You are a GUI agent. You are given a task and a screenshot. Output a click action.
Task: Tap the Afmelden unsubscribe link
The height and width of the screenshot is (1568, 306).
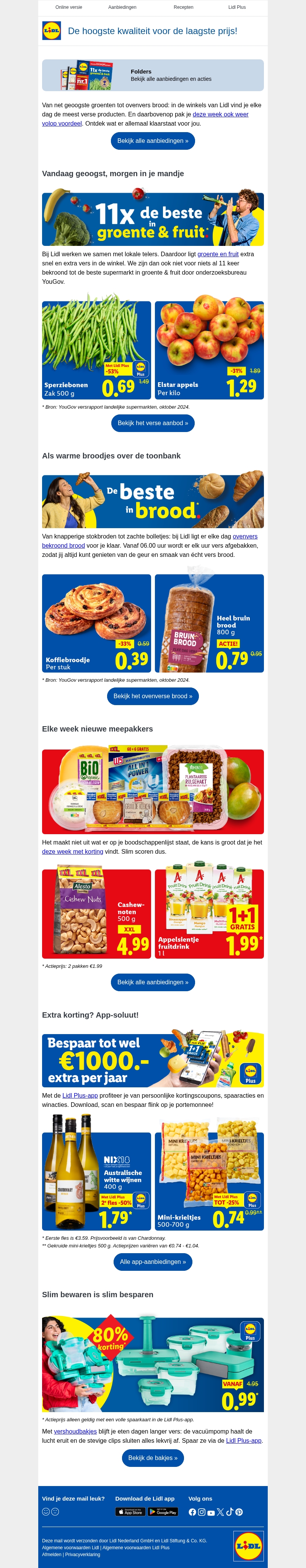tap(52, 1554)
